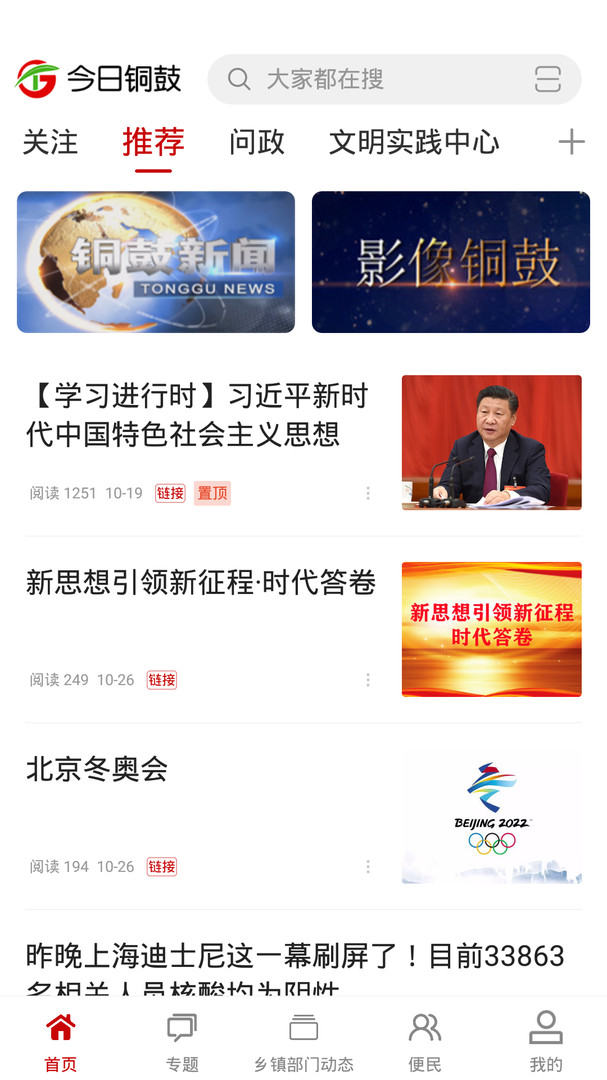Screen dimensions: 607x1080
Task: Tap the scan icon in search bar
Action: [x=547, y=79]
